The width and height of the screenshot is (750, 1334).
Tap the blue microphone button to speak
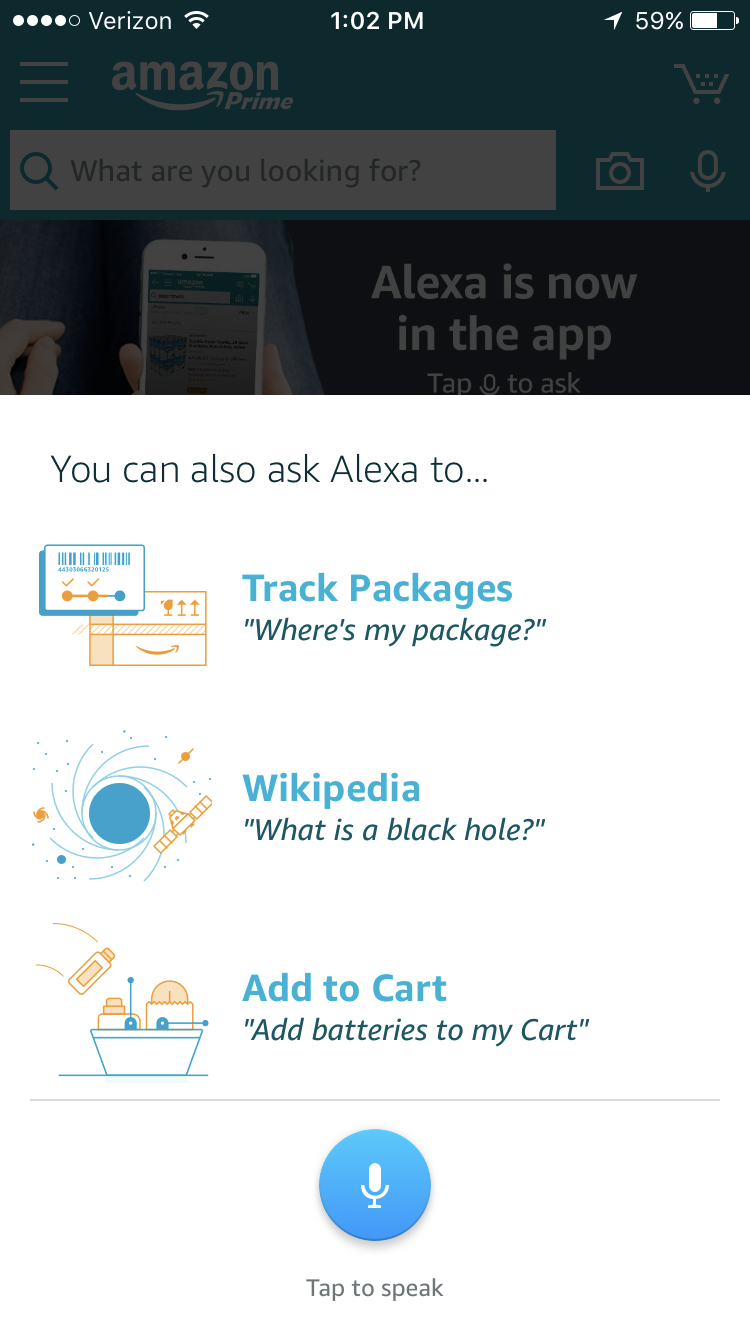[x=375, y=1185]
